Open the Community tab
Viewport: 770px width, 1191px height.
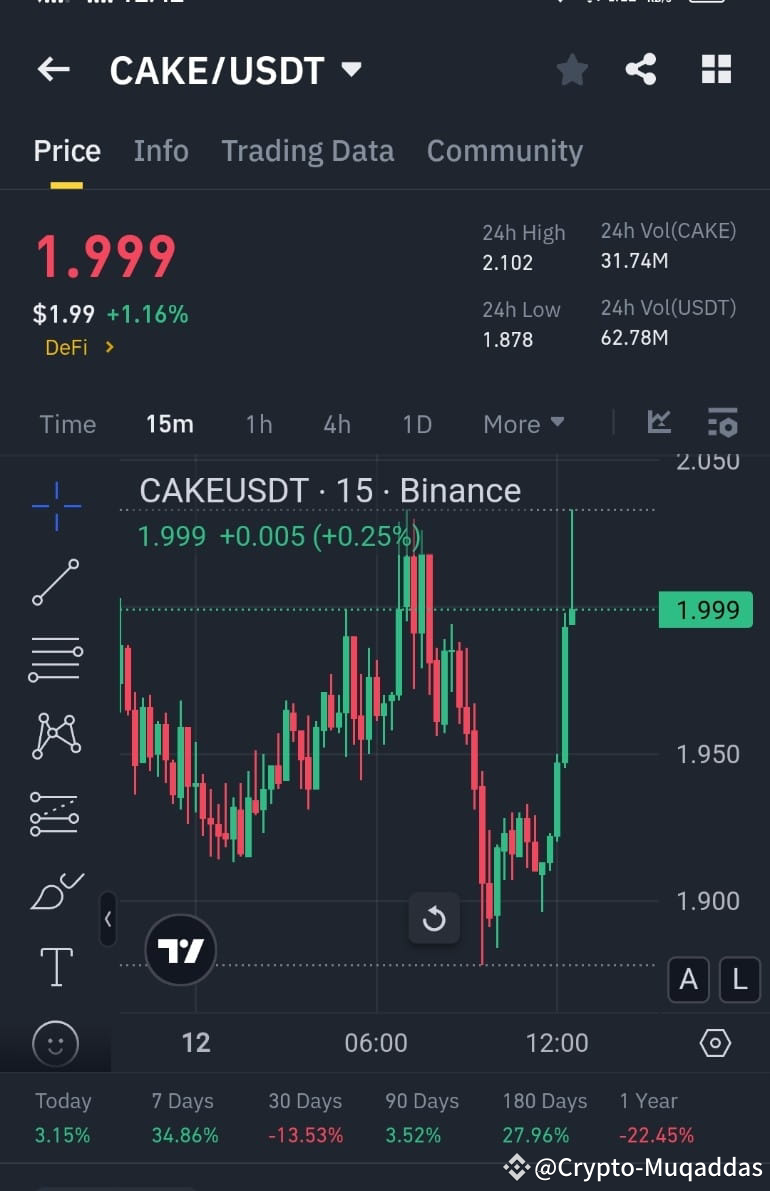tap(504, 150)
